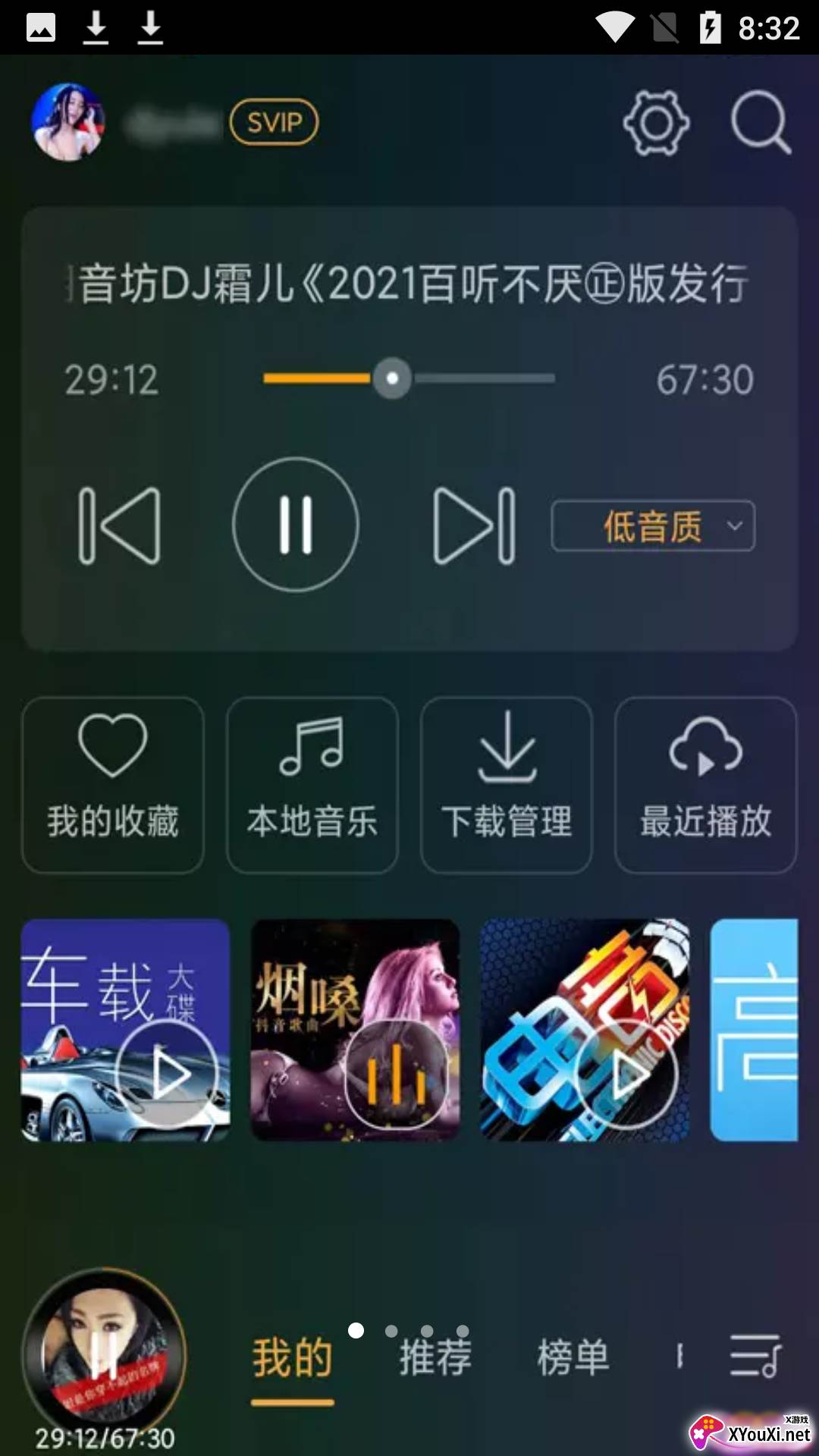Switch to the 推荐 tab

coord(435,1357)
